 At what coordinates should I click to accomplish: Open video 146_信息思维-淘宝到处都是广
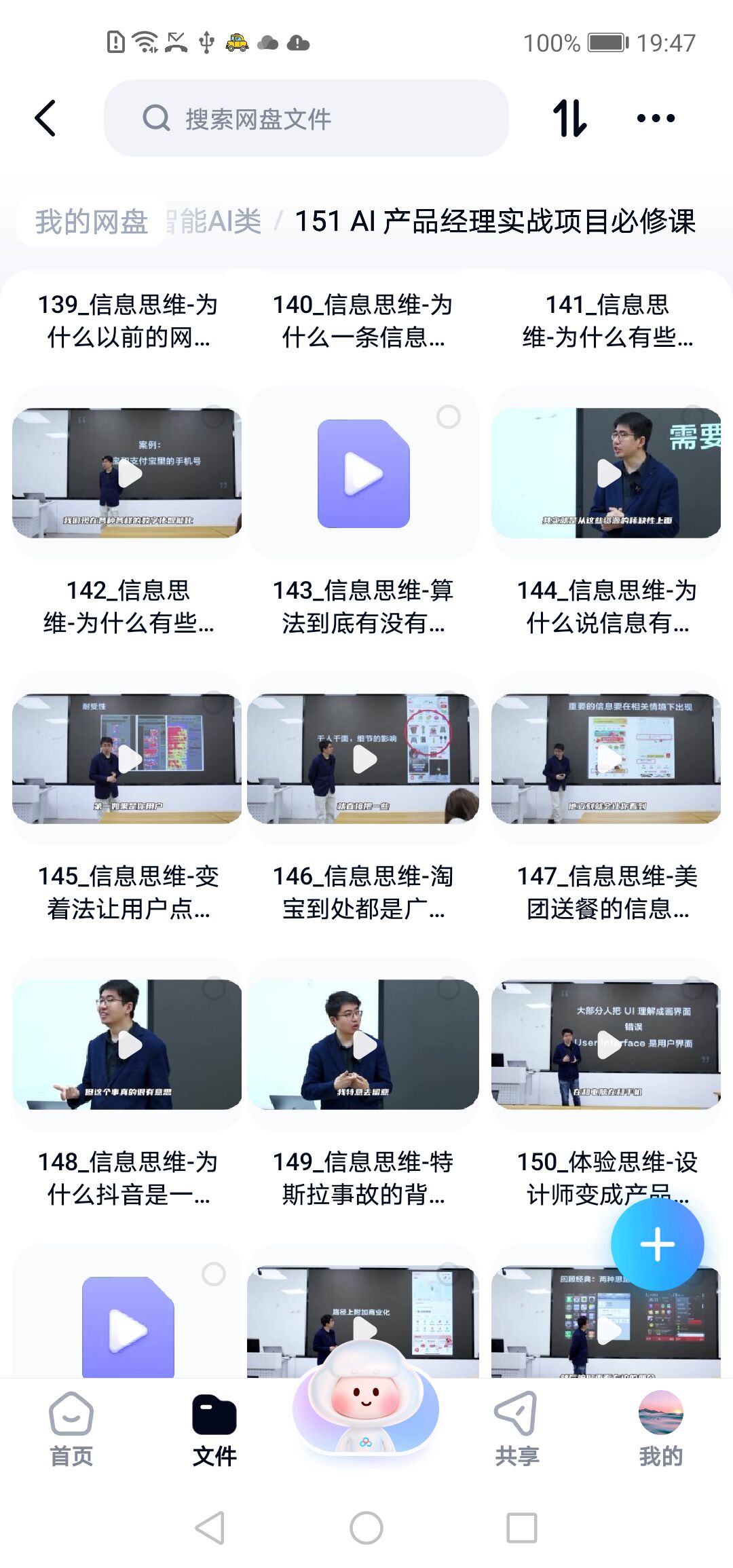click(x=363, y=759)
